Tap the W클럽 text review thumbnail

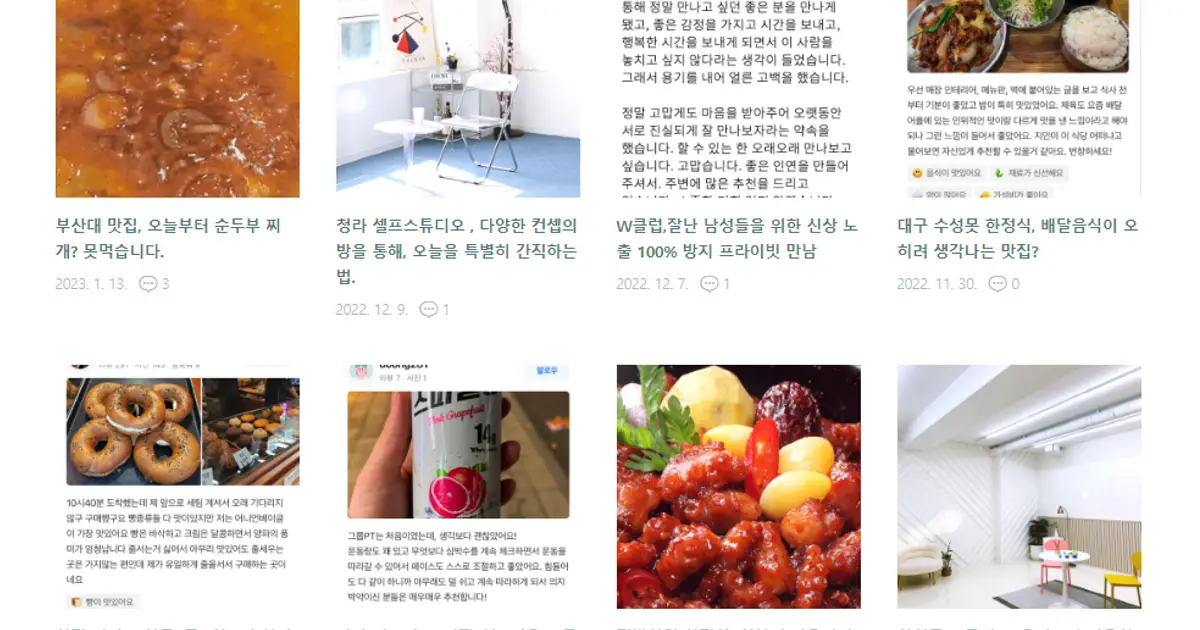pyautogui.click(x=738, y=98)
